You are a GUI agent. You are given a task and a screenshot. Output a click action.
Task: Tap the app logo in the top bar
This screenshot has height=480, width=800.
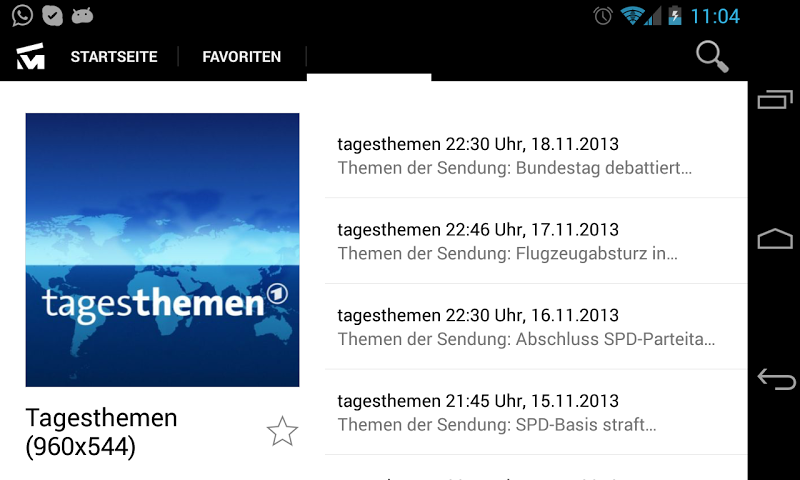(31, 57)
